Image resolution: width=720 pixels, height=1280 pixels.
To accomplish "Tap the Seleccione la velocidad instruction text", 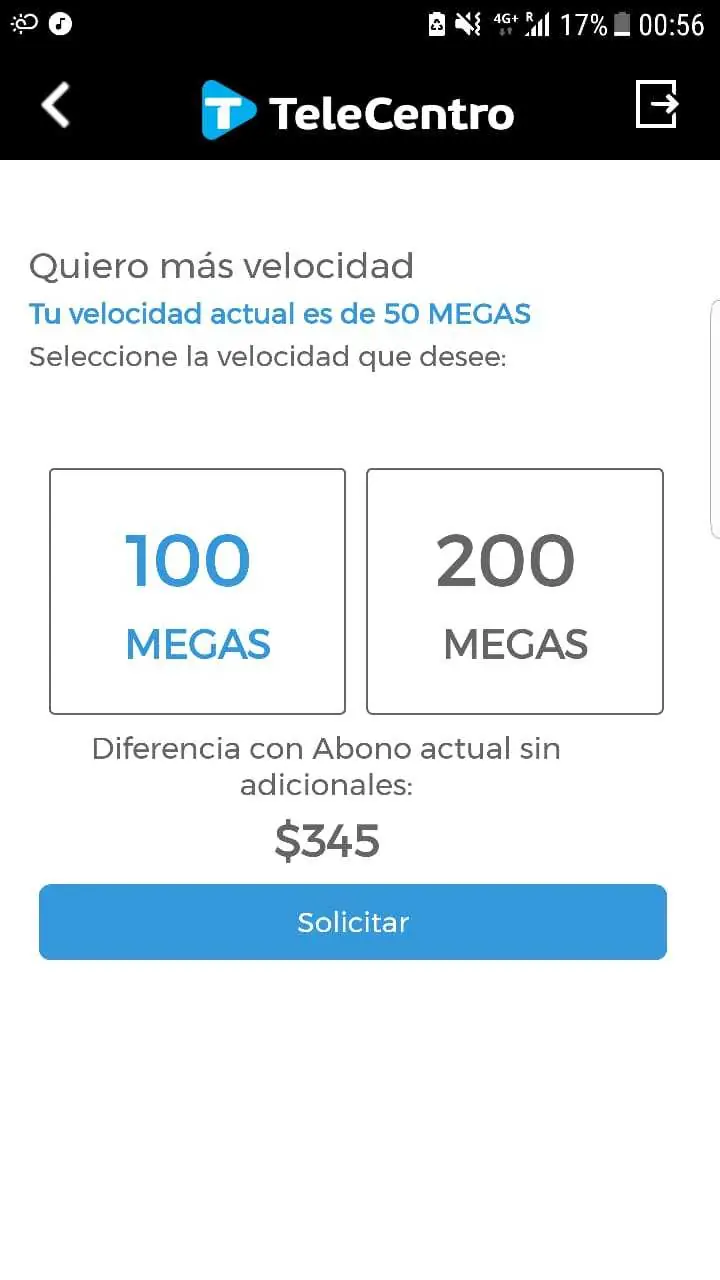I will click(267, 356).
